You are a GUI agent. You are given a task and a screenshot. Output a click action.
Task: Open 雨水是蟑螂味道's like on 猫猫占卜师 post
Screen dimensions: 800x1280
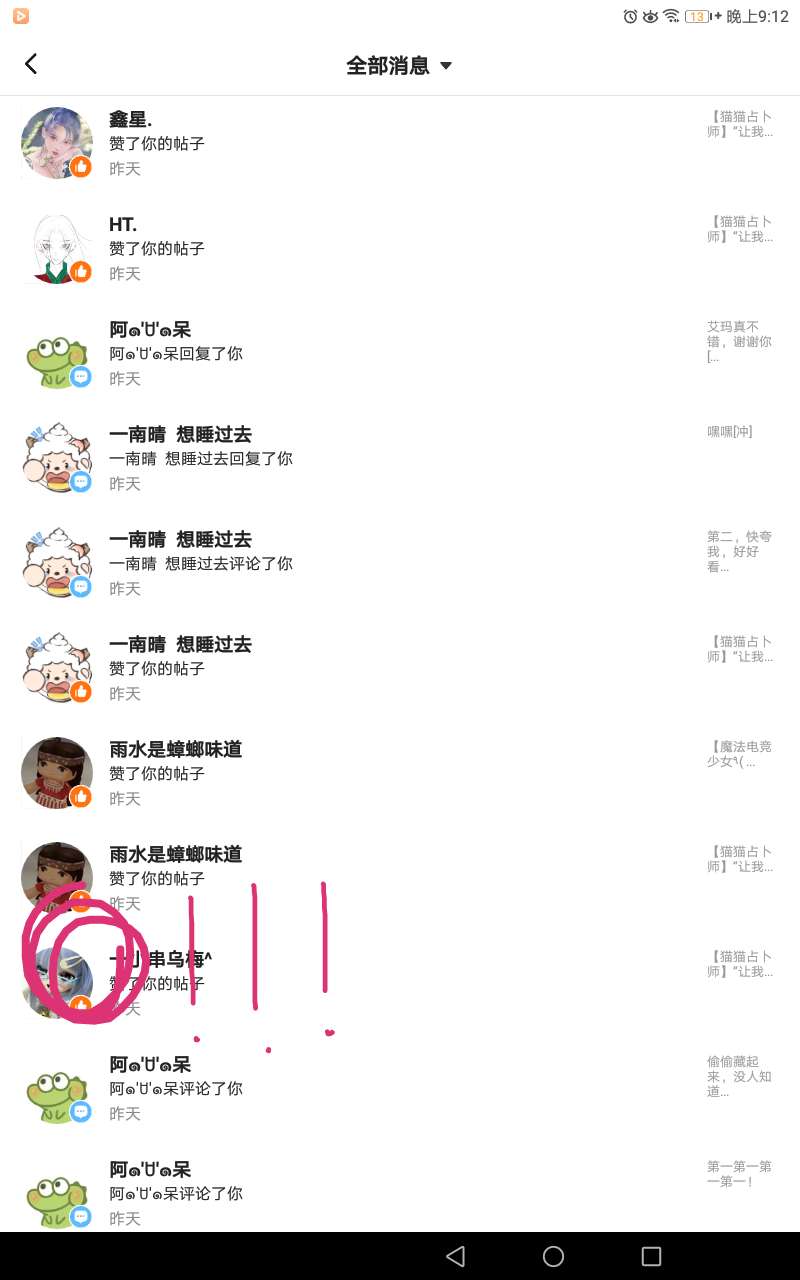[x=400, y=879]
